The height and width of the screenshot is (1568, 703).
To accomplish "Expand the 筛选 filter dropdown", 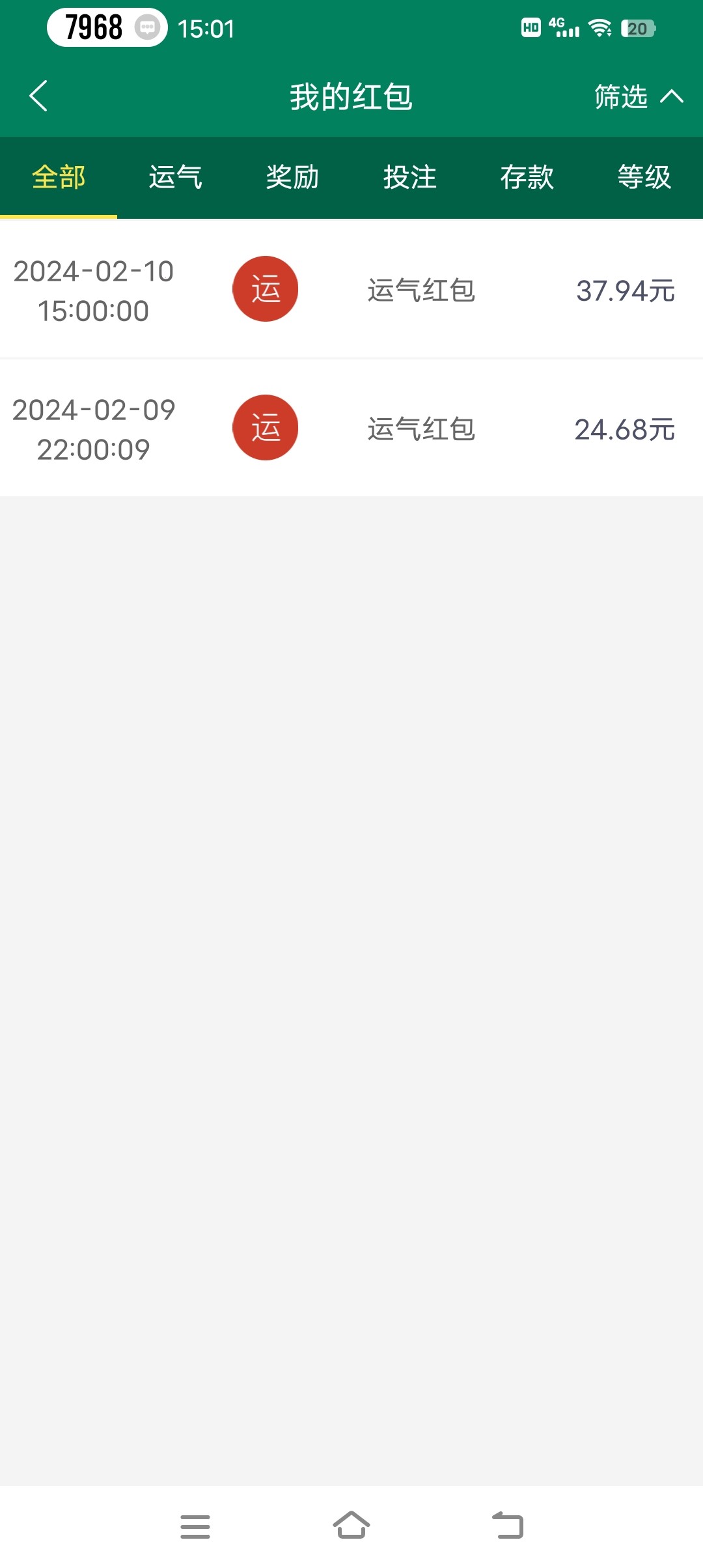I will click(x=638, y=96).
